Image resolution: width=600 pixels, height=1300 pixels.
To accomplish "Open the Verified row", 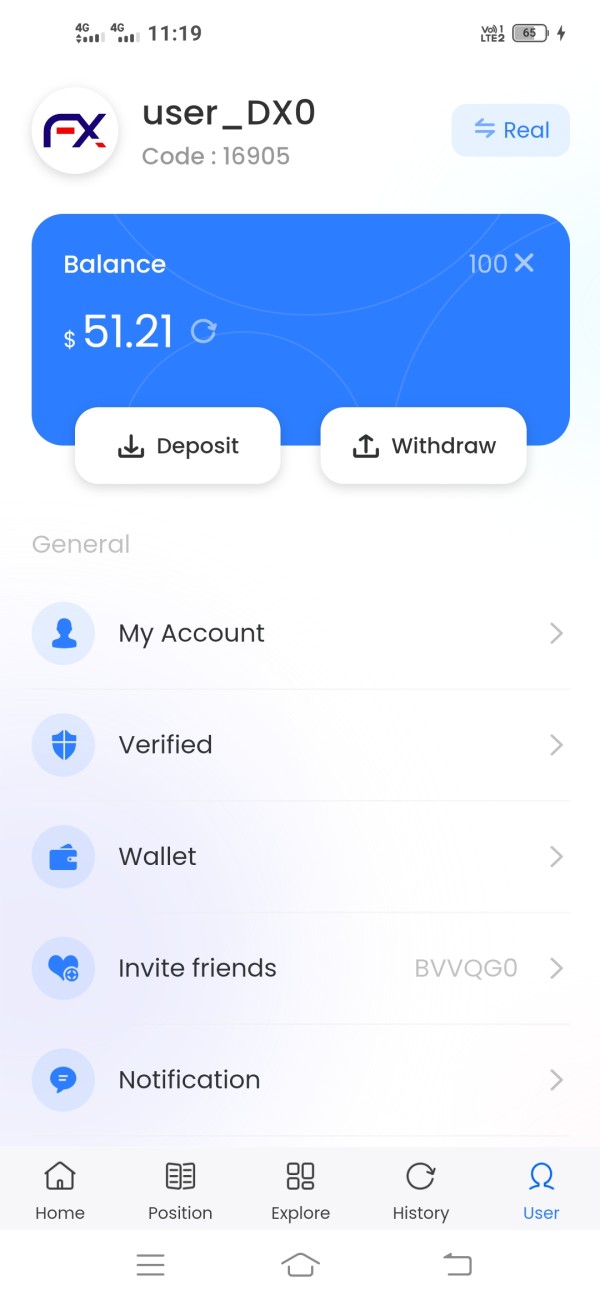I will pos(300,745).
